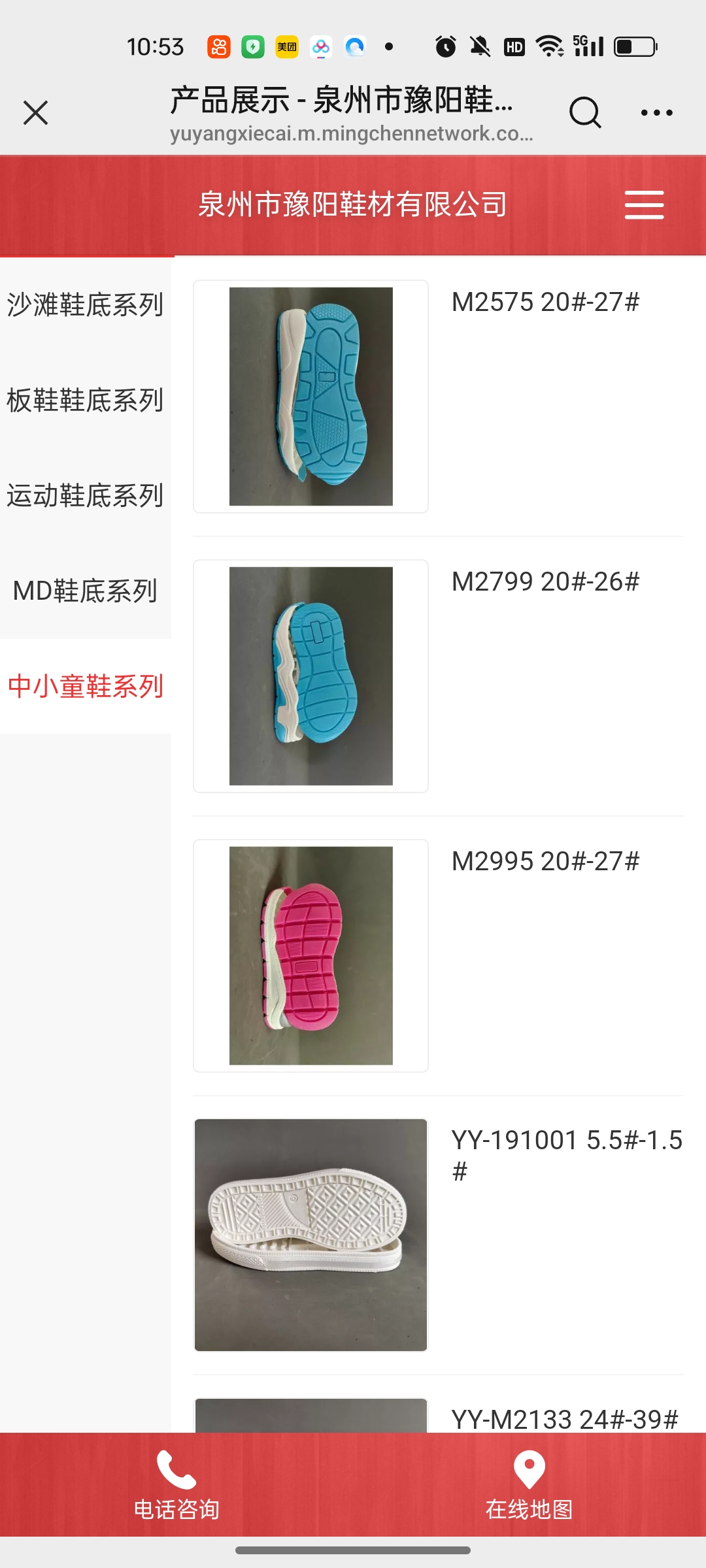Switch to MD鞋底系列 category
The image size is (706, 1568).
(85, 591)
